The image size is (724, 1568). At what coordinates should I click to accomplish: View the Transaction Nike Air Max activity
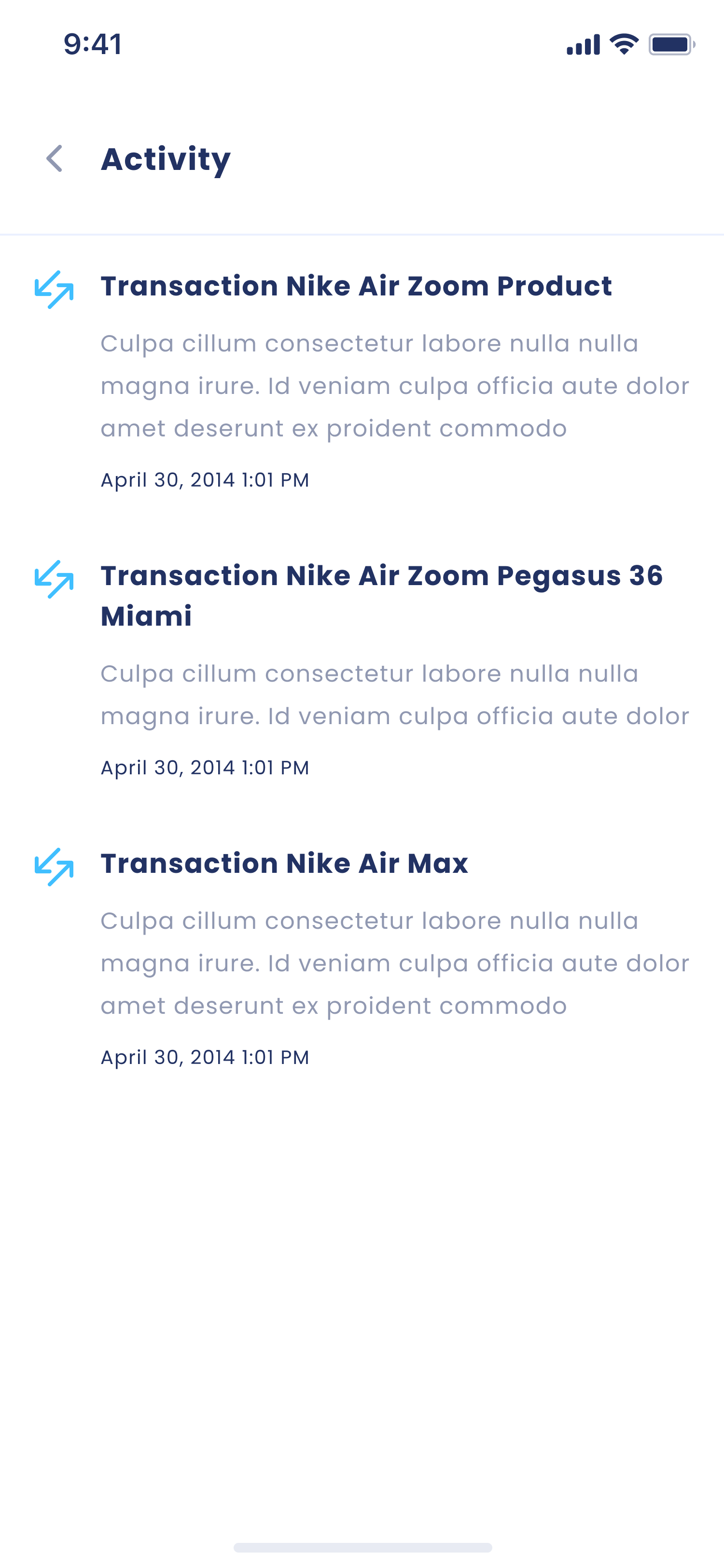click(x=284, y=863)
